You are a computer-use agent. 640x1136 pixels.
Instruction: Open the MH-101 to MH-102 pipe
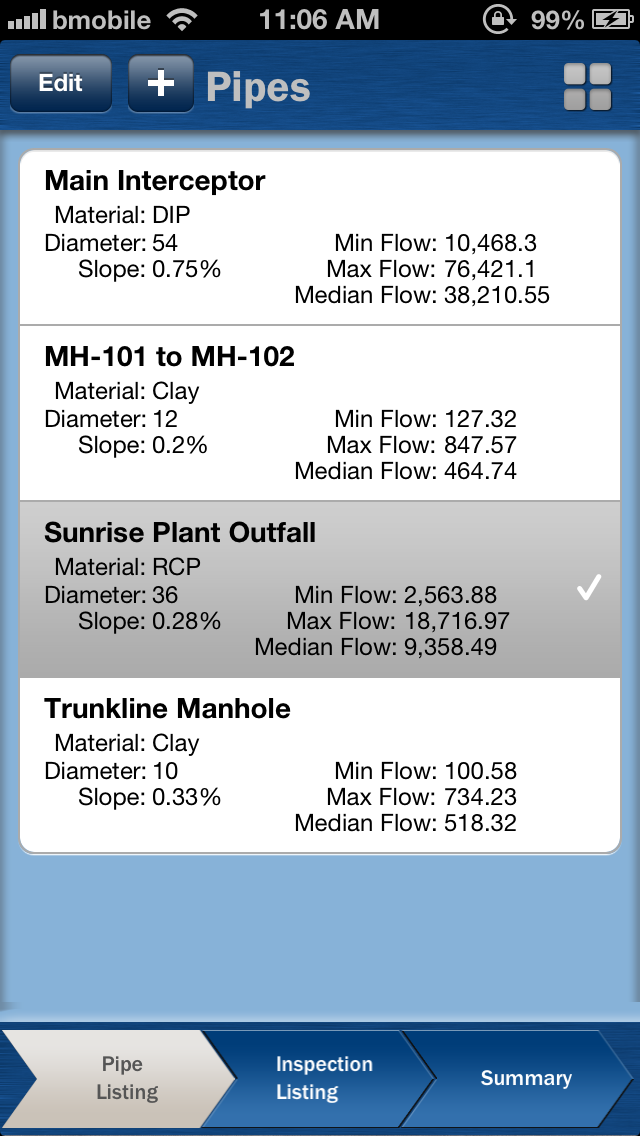click(320, 413)
